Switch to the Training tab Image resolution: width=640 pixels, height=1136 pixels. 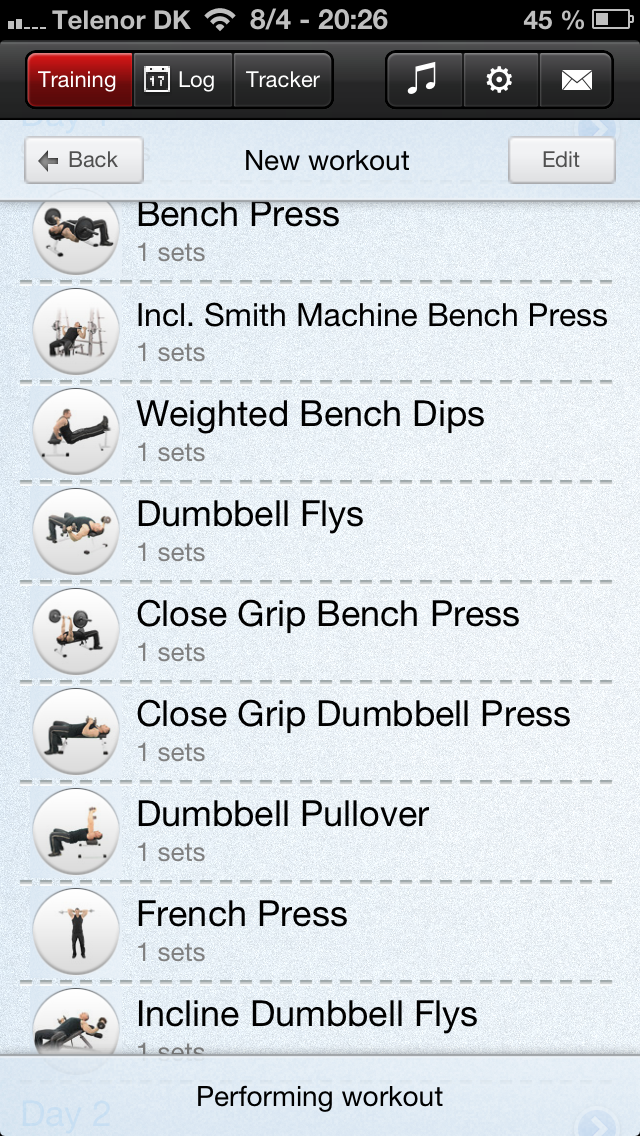(x=79, y=80)
